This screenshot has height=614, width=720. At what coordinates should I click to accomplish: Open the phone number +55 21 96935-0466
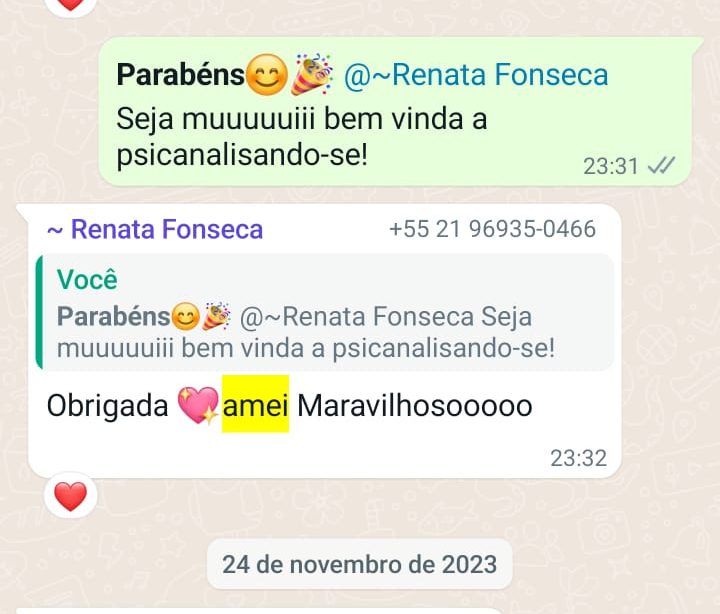(492, 230)
